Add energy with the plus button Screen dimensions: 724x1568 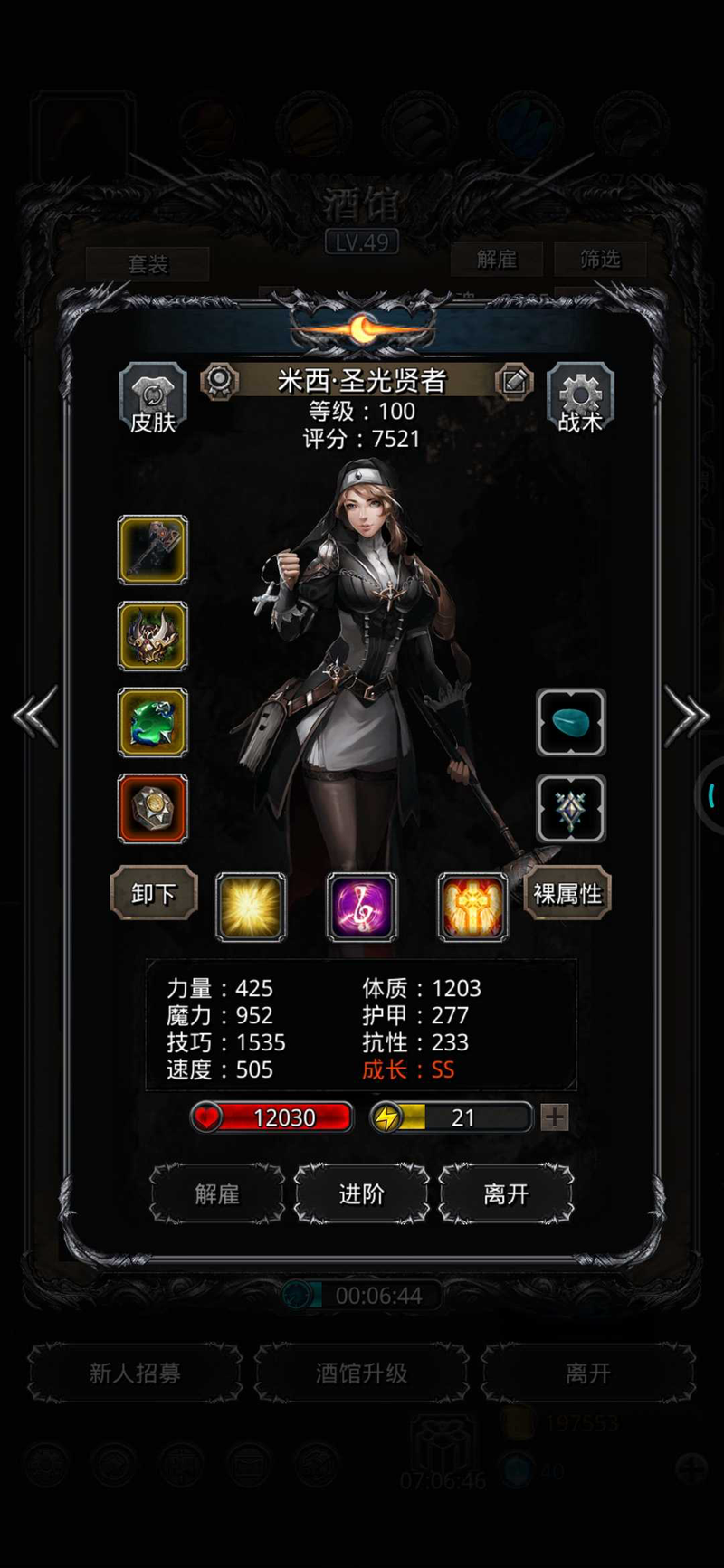[554, 1117]
